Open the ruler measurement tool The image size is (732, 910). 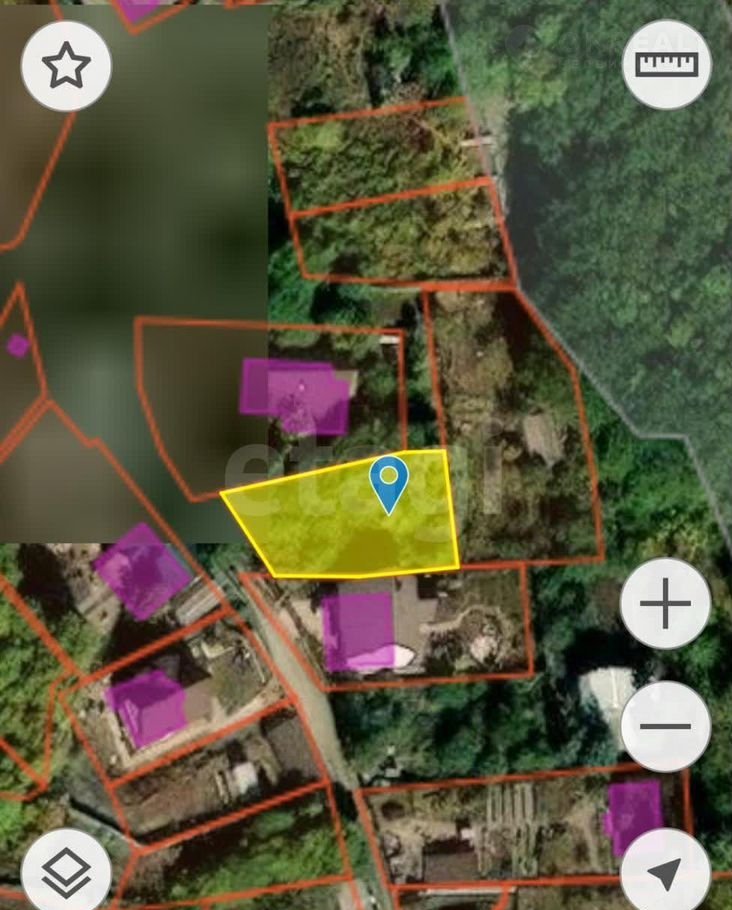[x=666, y=66]
